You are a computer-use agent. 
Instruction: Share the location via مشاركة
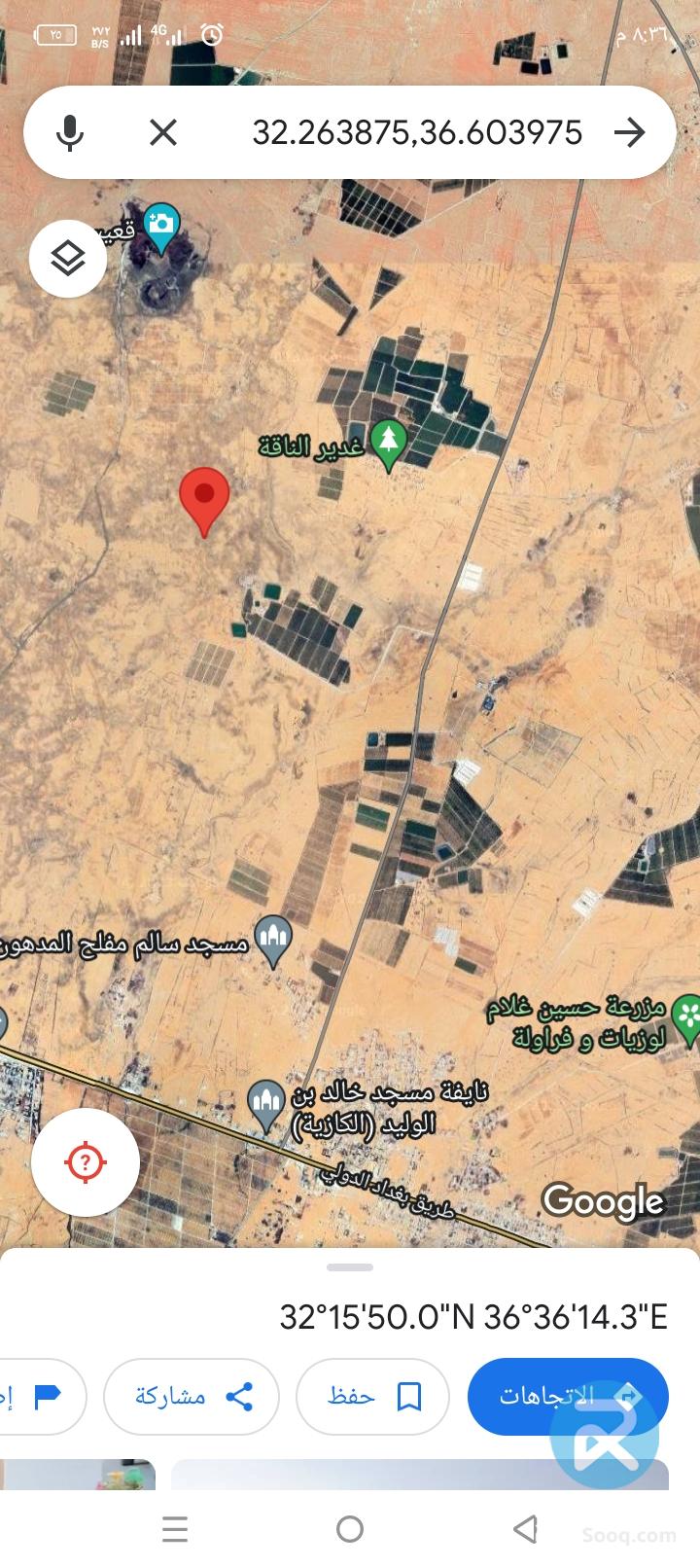[192, 1397]
